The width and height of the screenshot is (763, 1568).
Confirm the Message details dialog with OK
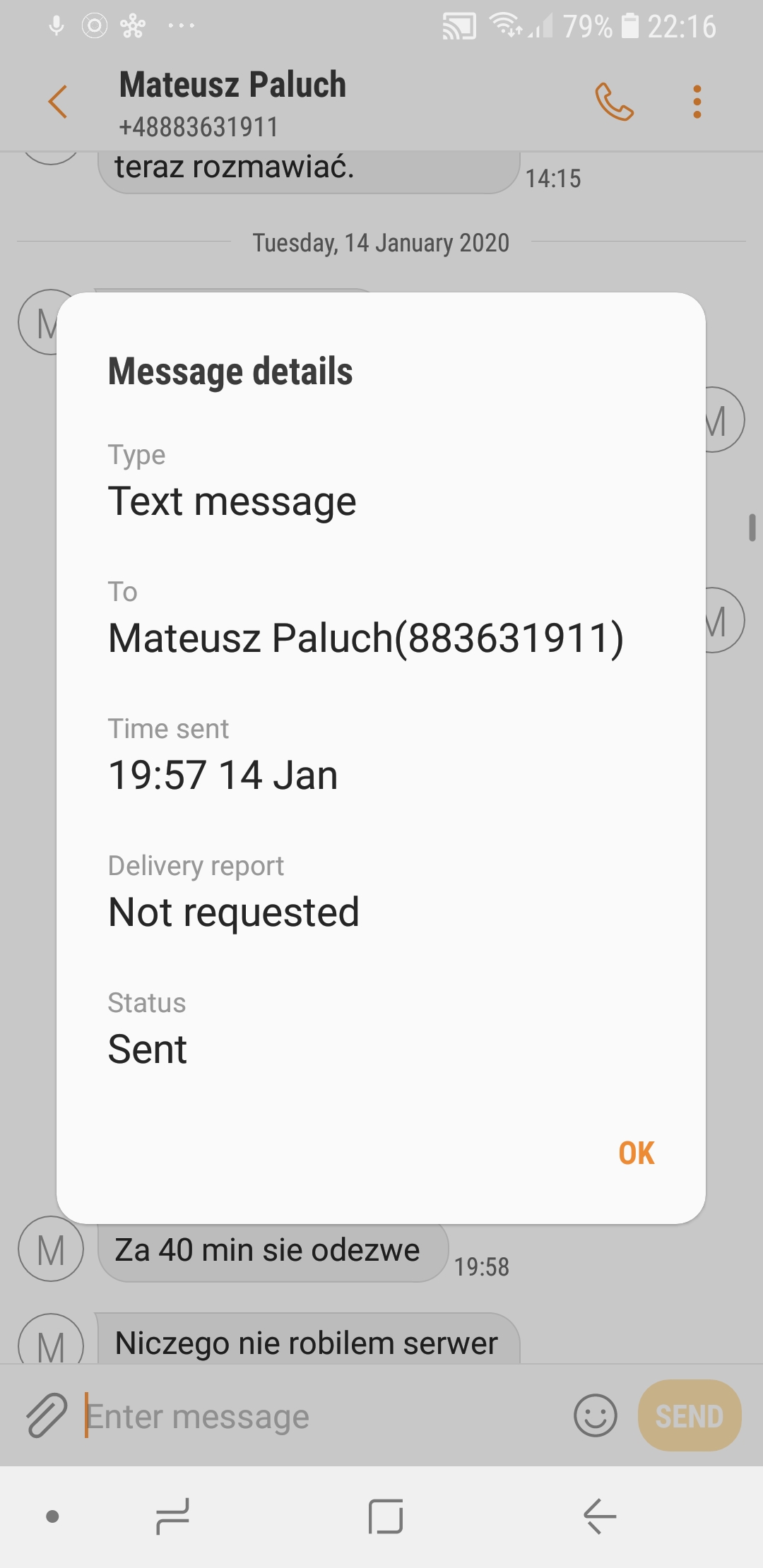click(x=637, y=1153)
